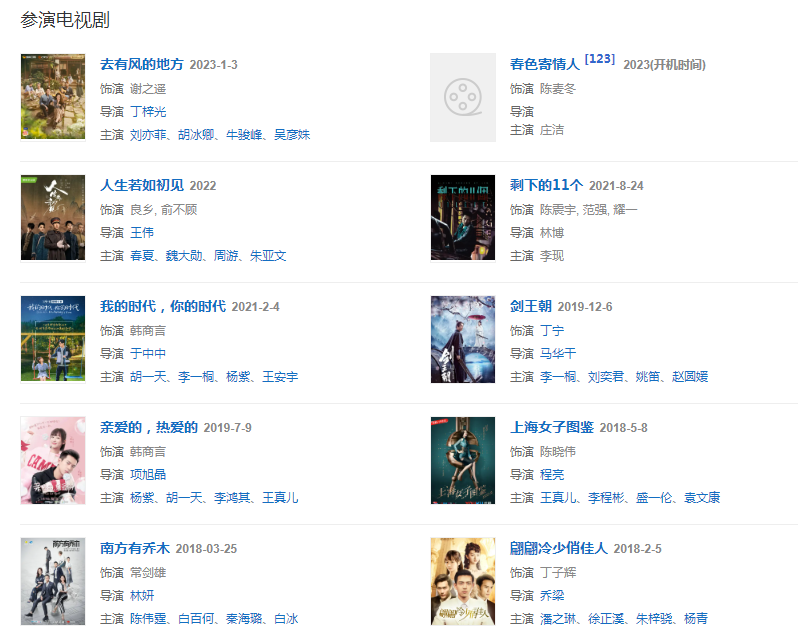Open the 亲爱的，热爱的 title link
This screenshot has width=798, height=634.
point(148,427)
